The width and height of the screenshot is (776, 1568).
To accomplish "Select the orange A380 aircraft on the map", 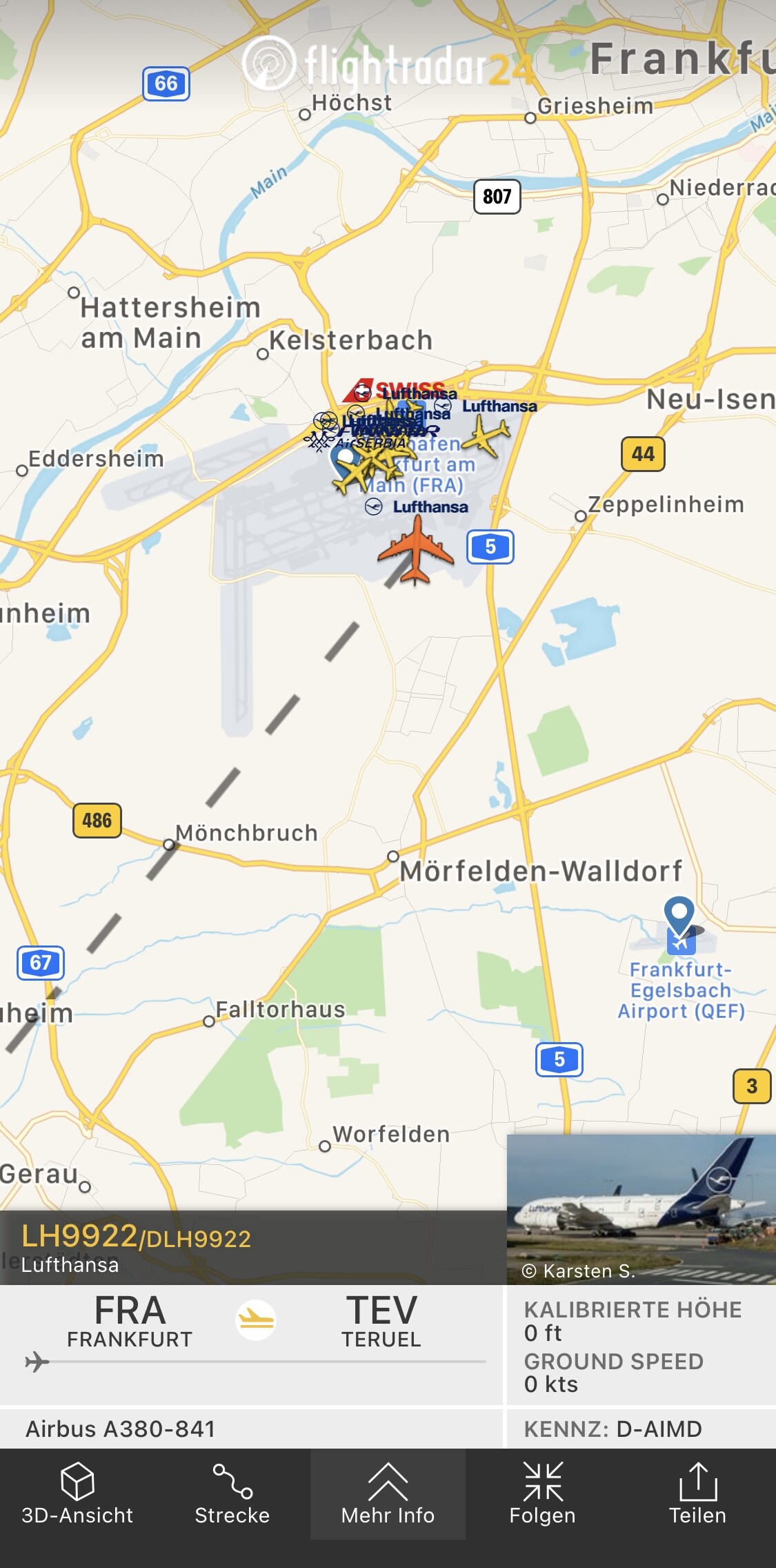I will [x=416, y=549].
